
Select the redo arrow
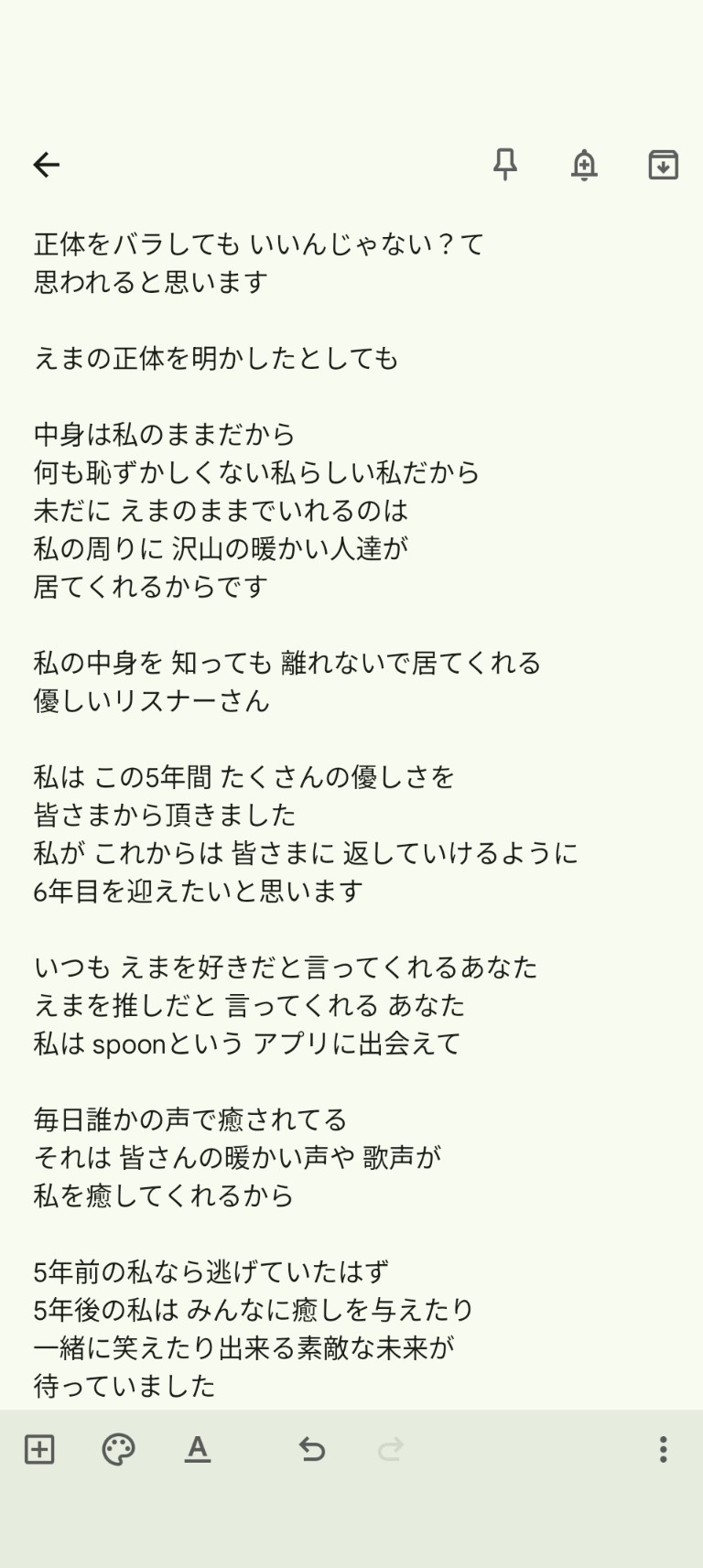click(390, 1449)
